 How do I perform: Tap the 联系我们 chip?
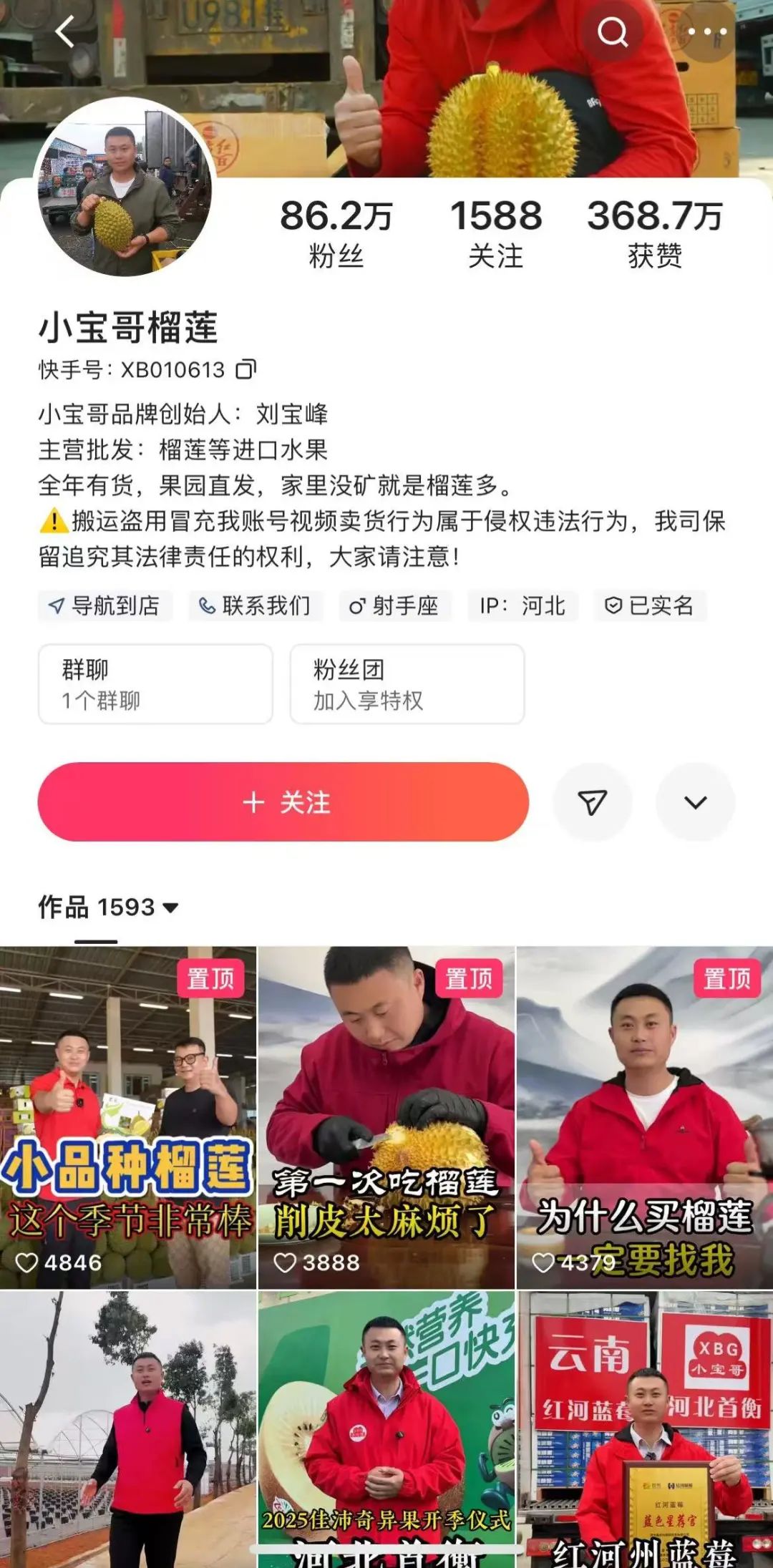256,605
